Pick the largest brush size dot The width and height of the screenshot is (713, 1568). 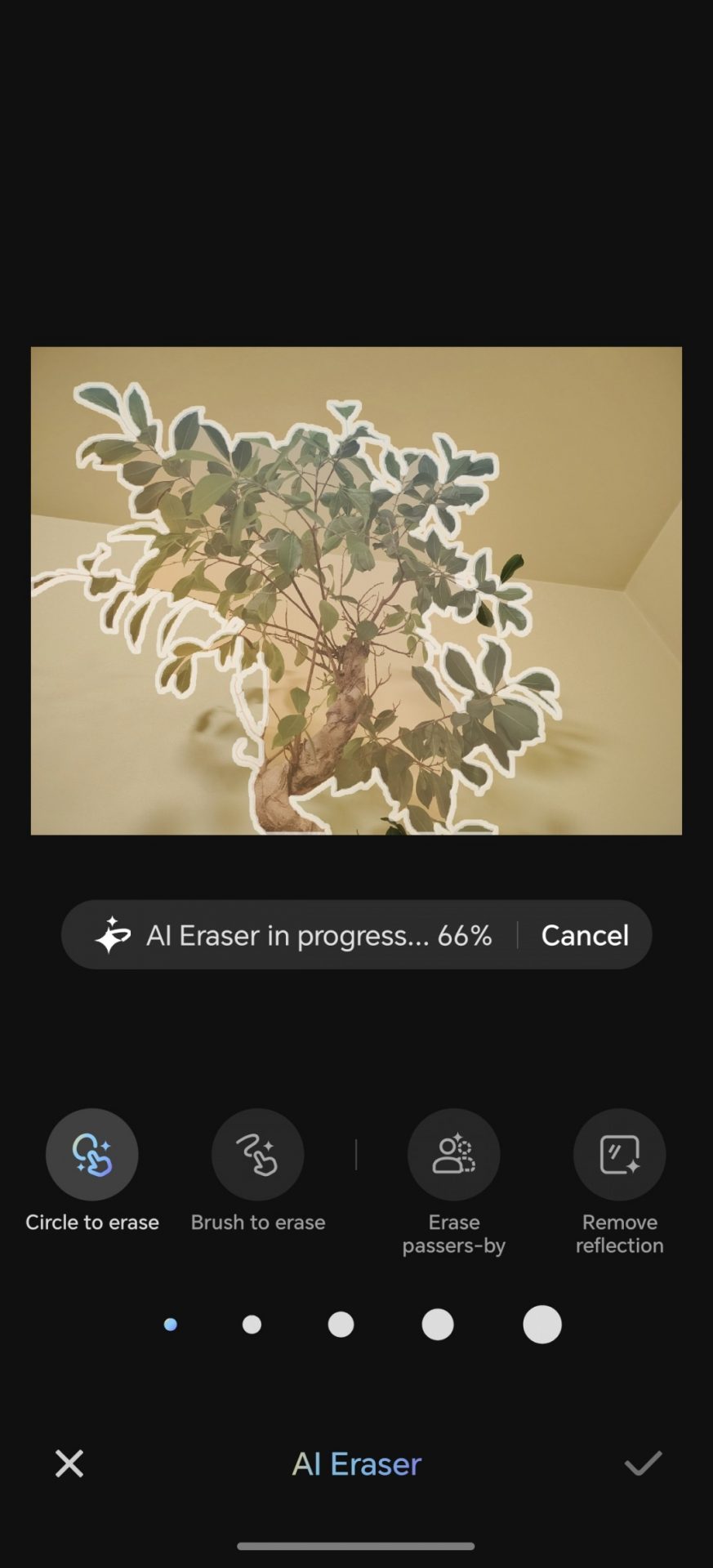click(541, 1325)
